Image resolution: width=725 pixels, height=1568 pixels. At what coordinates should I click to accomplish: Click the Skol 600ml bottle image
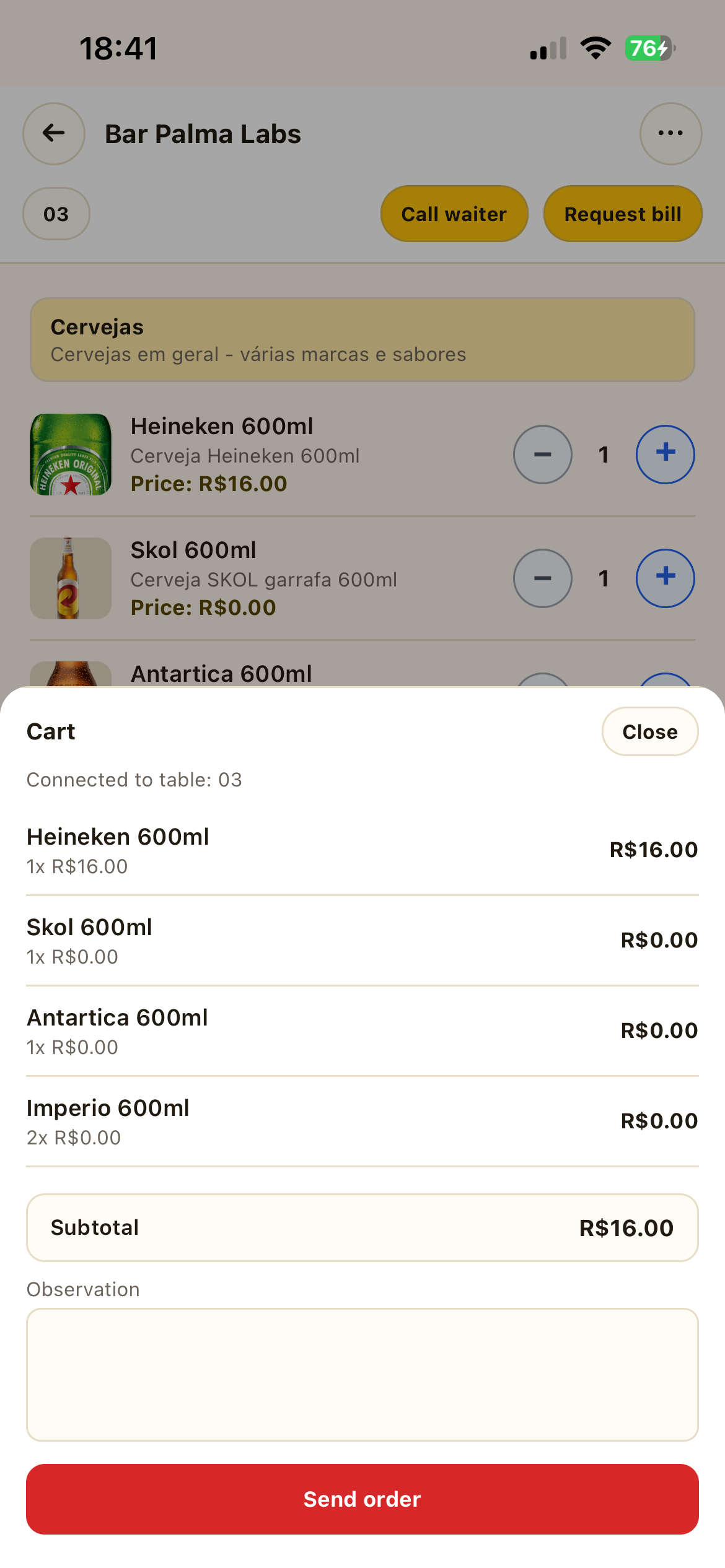tap(70, 578)
